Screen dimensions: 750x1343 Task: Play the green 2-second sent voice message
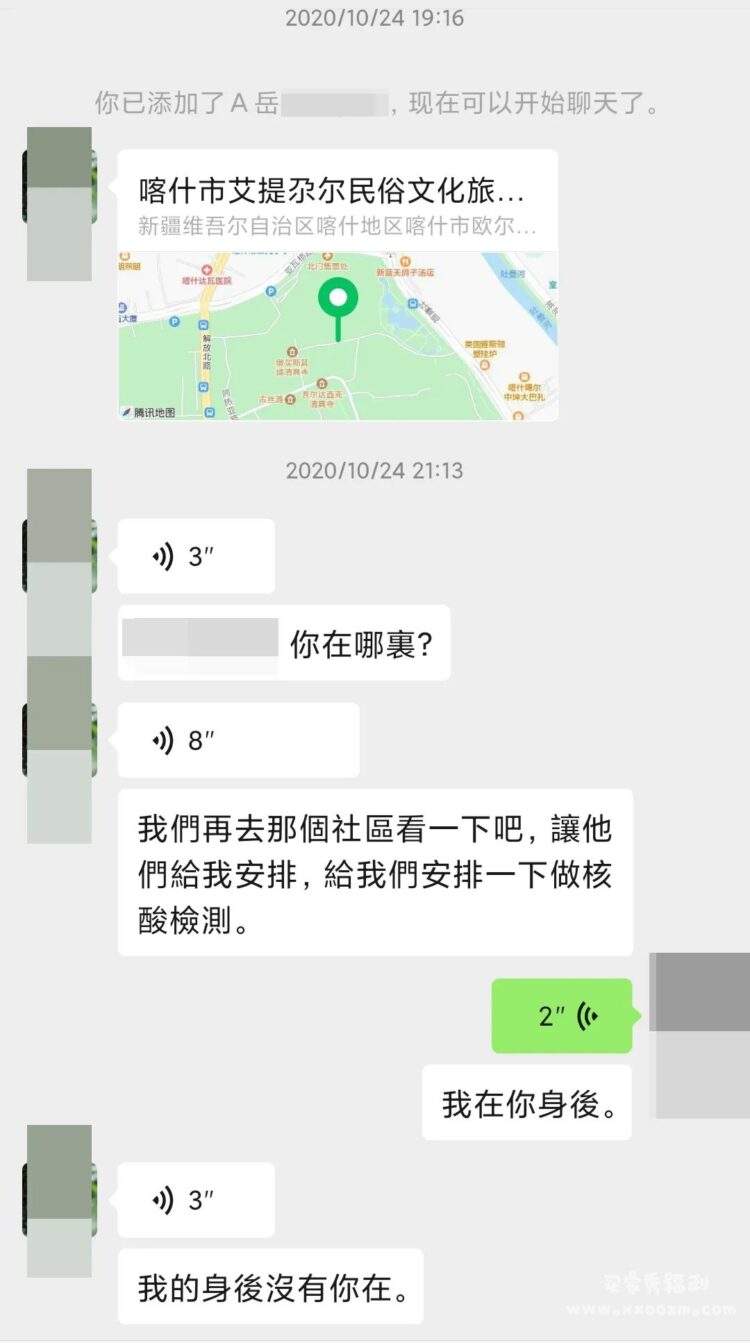(562, 1016)
